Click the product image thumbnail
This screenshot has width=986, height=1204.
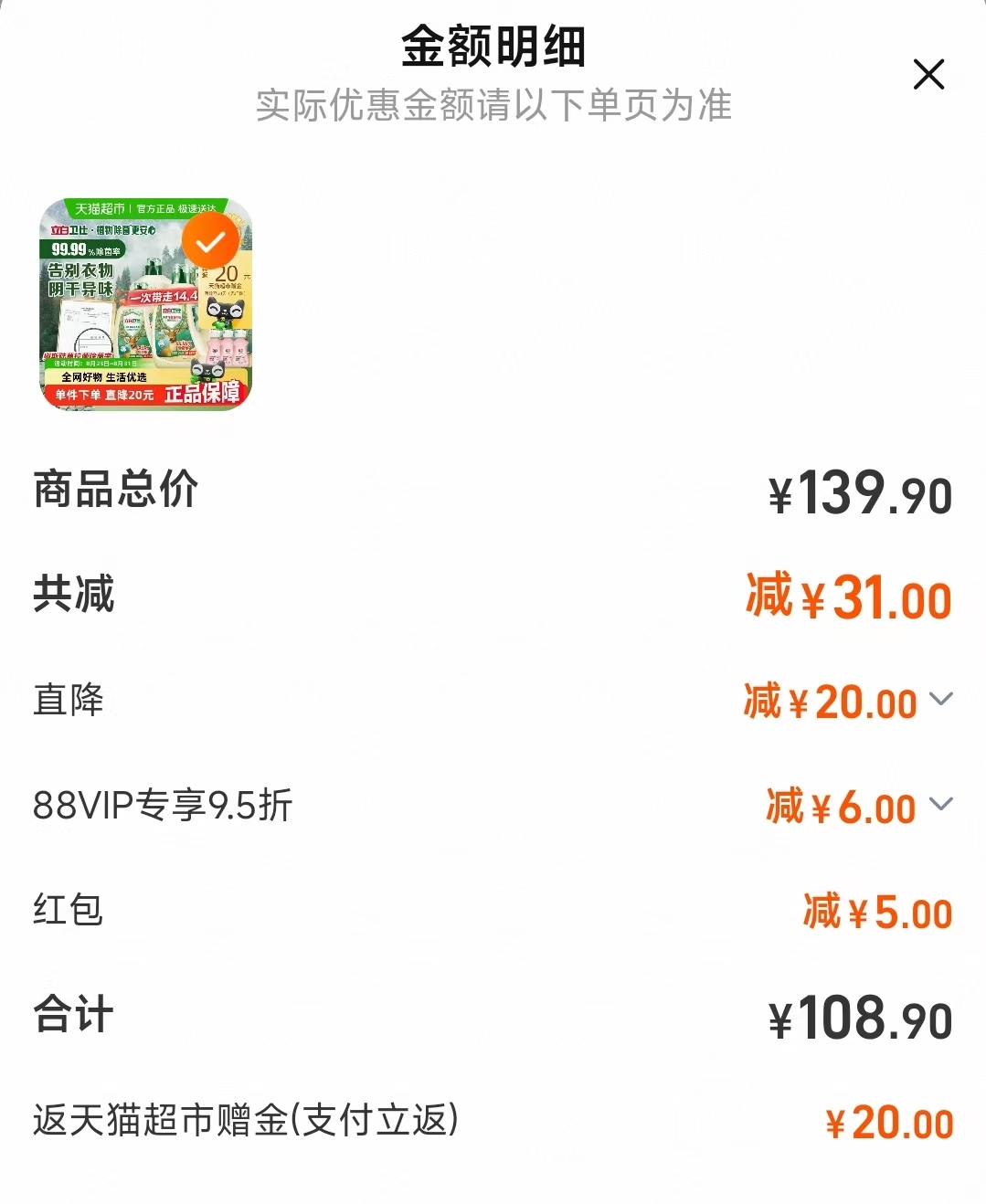click(146, 306)
